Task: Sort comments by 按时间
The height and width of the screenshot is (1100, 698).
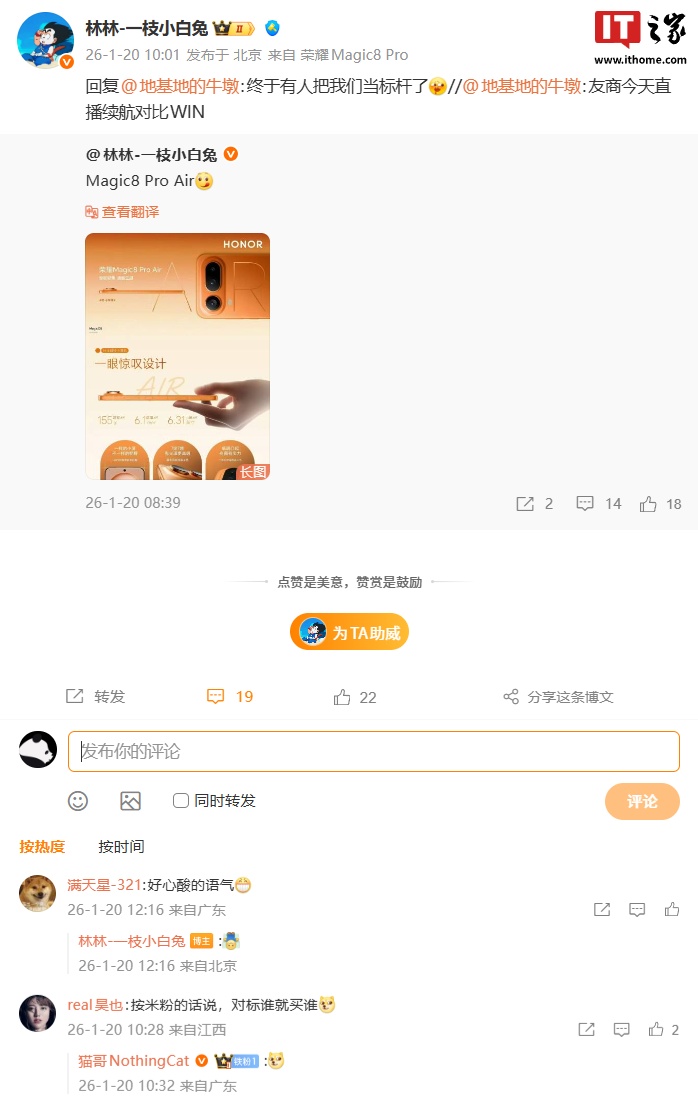Action: [x=121, y=847]
